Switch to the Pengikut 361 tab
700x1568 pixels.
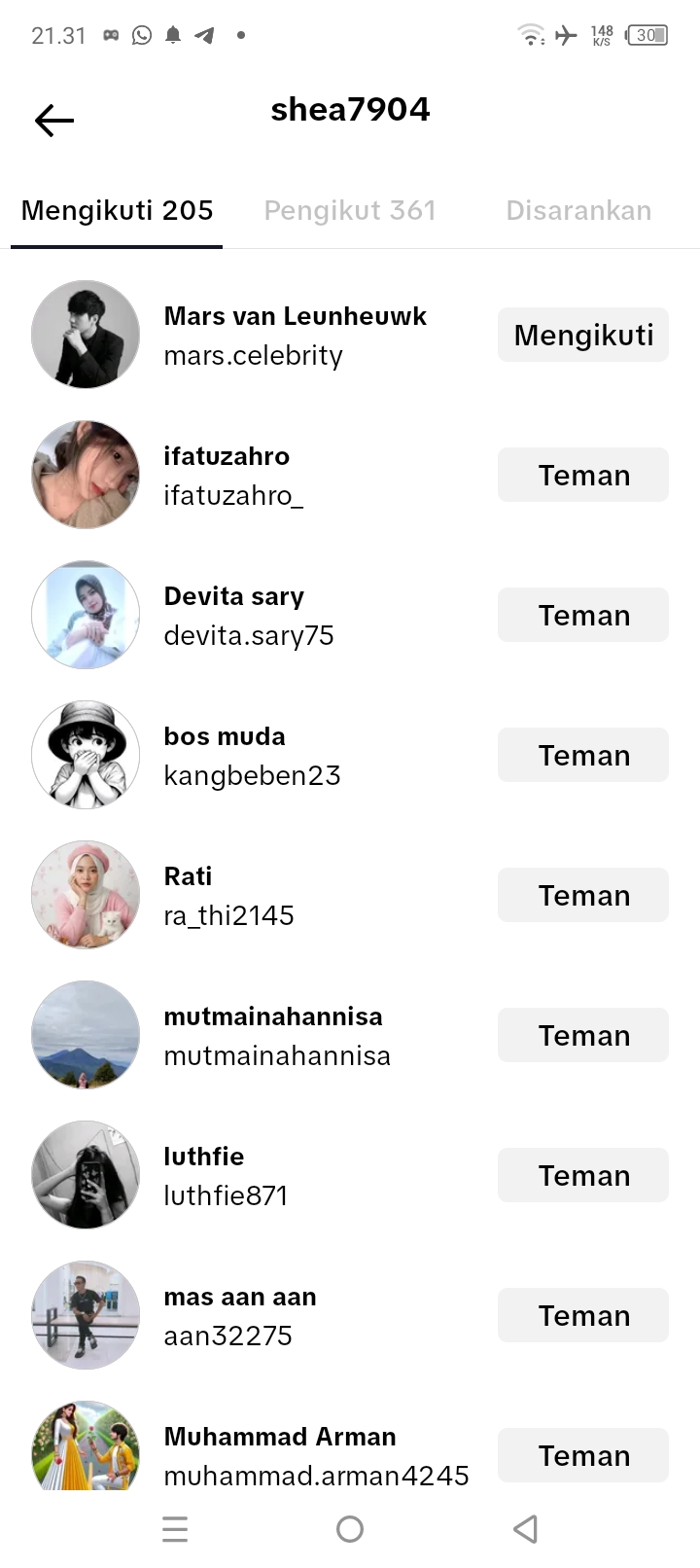click(x=350, y=211)
